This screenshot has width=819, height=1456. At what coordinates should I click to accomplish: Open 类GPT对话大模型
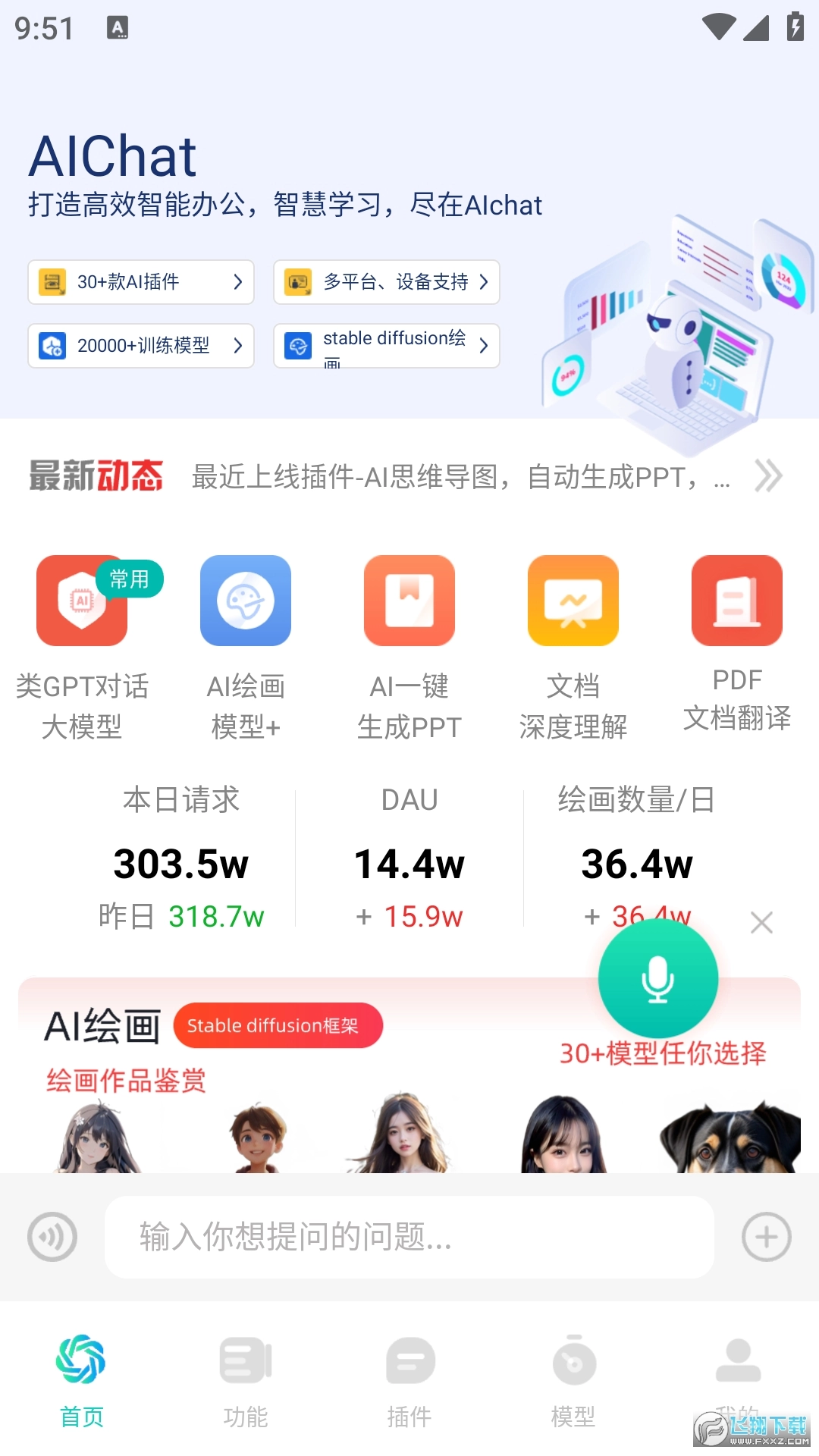point(82,602)
